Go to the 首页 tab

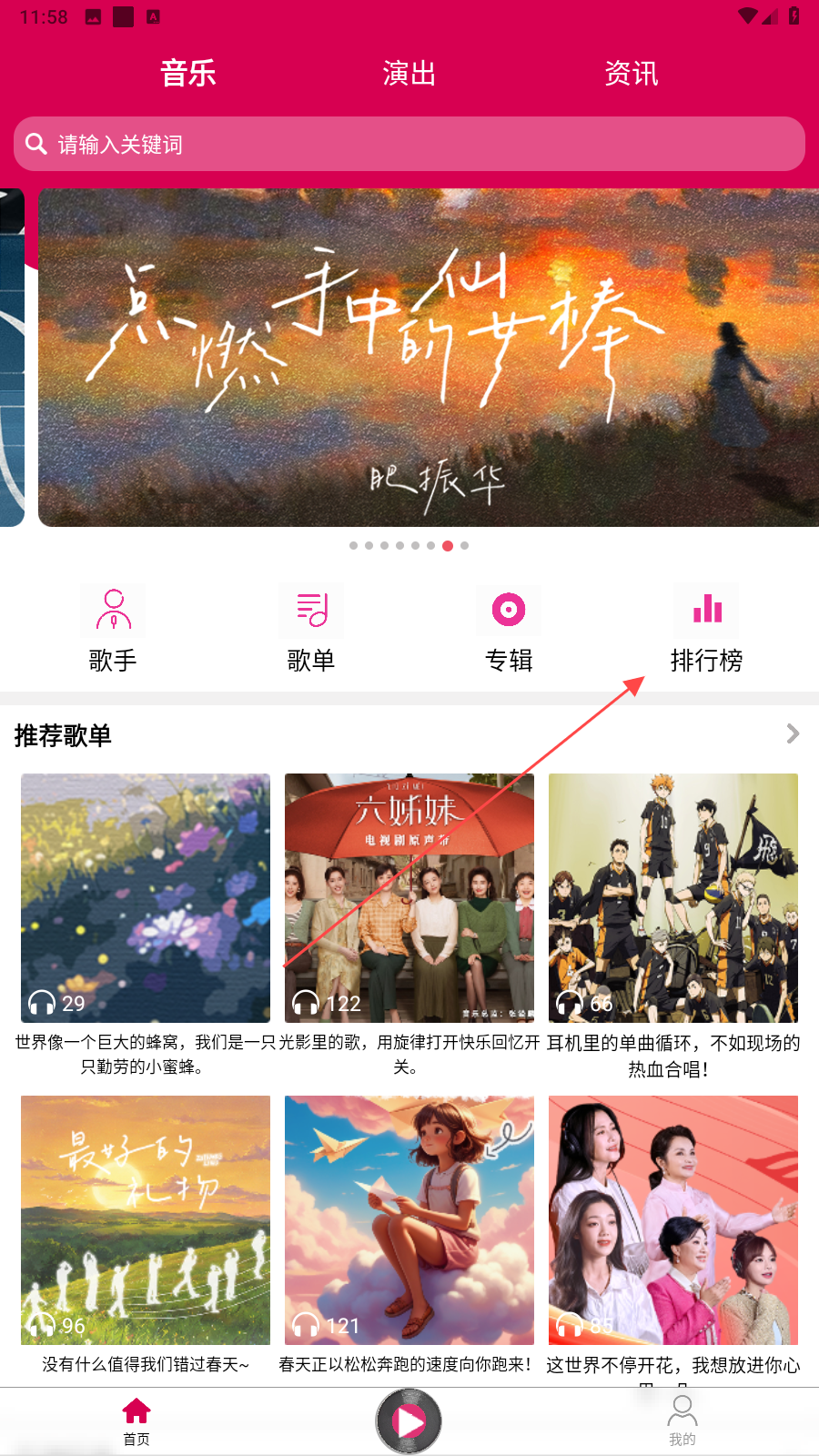[136, 1421]
